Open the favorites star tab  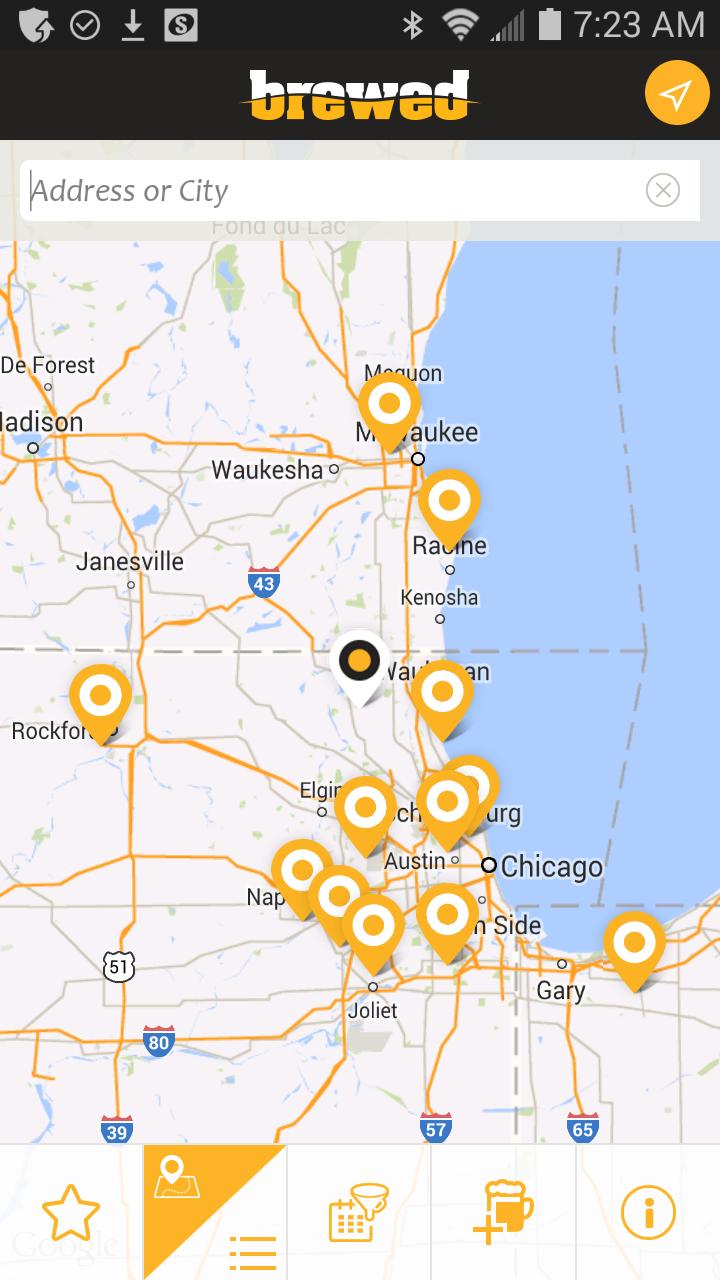[x=71, y=1212]
